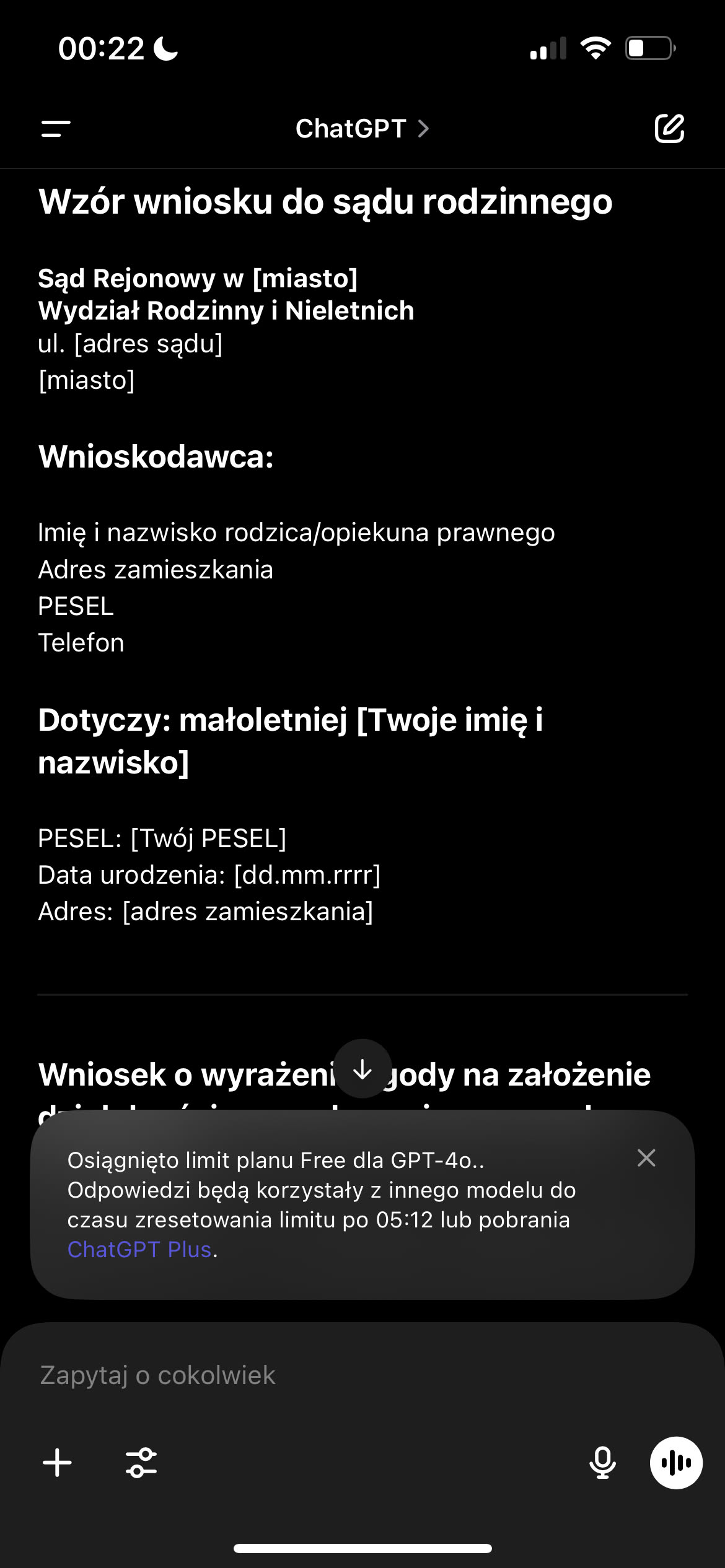The width and height of the screenshot is (725, 1568).
Task: Open the ChatGPT model selector
Action: 362,129
